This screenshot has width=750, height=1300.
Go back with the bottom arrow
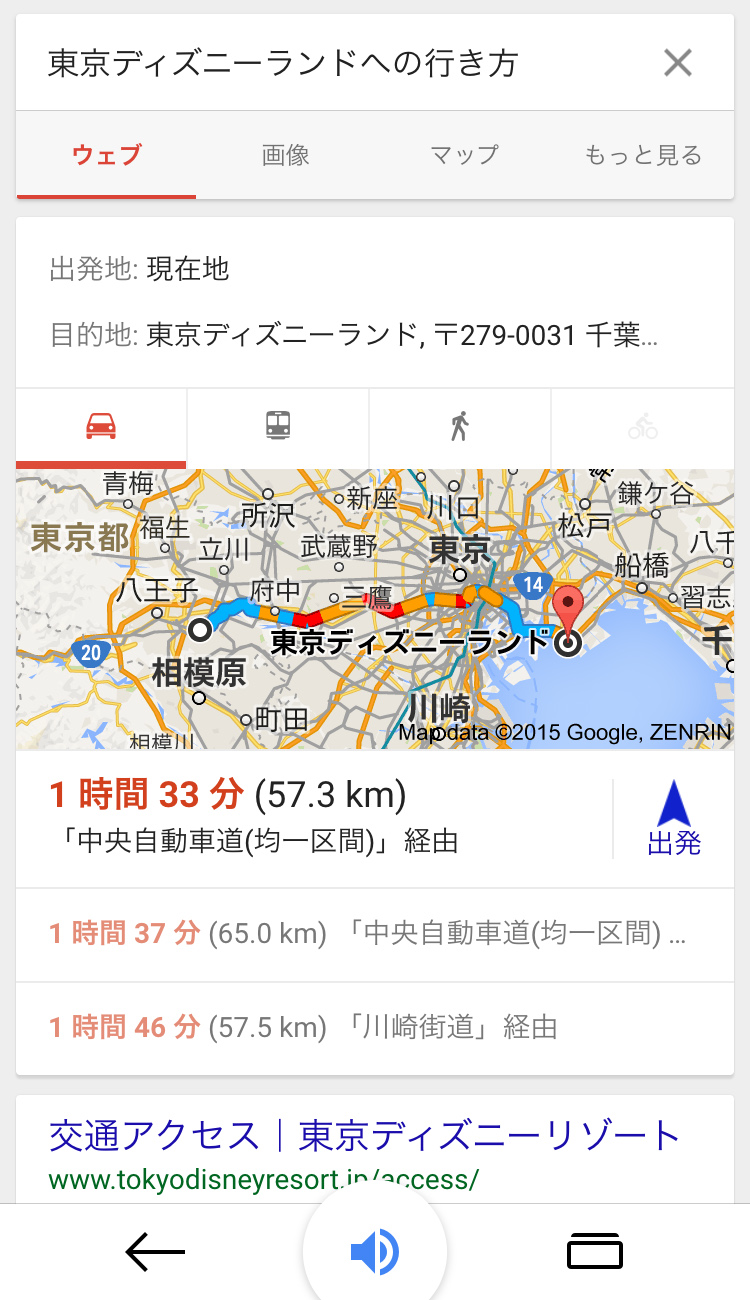(x=155, y=1251)
